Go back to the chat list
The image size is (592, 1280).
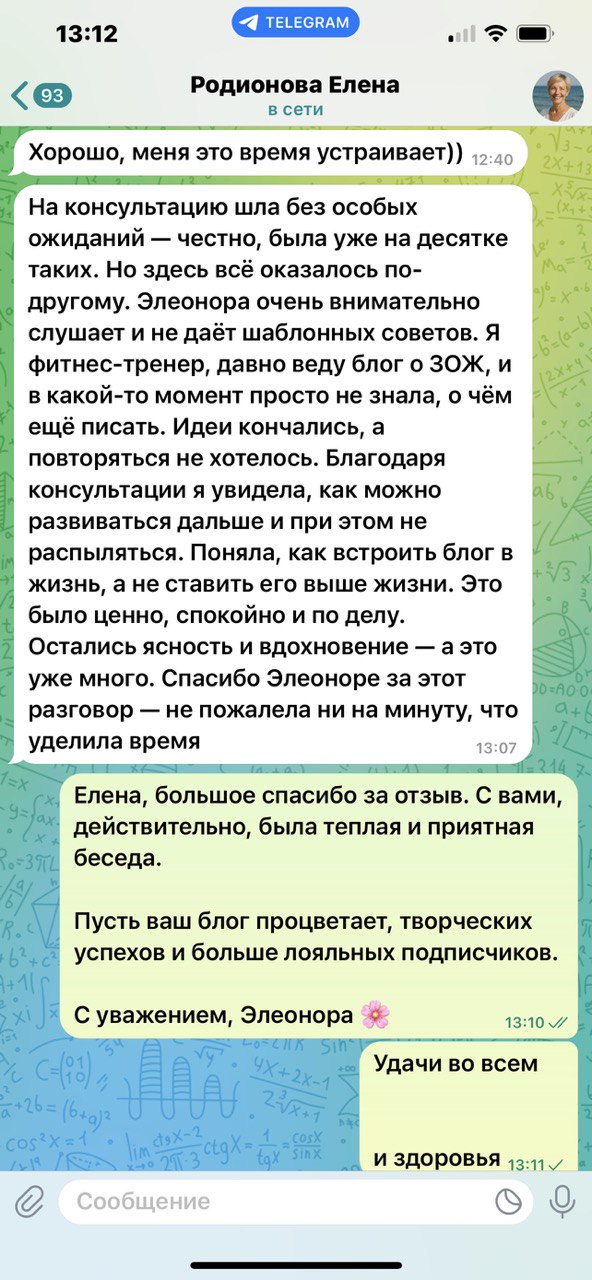[41, 96]
